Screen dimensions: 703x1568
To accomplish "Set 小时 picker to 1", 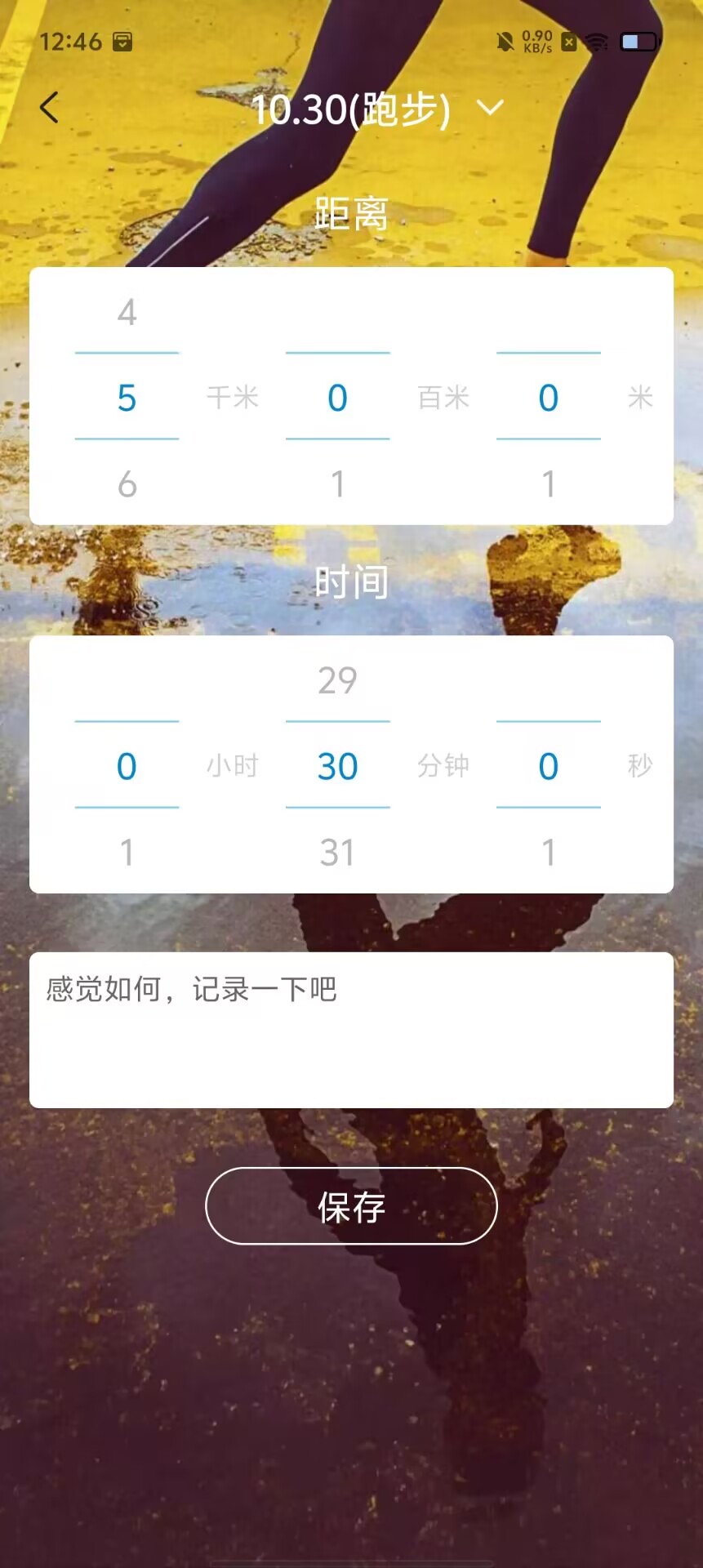I will pos(127,852).
